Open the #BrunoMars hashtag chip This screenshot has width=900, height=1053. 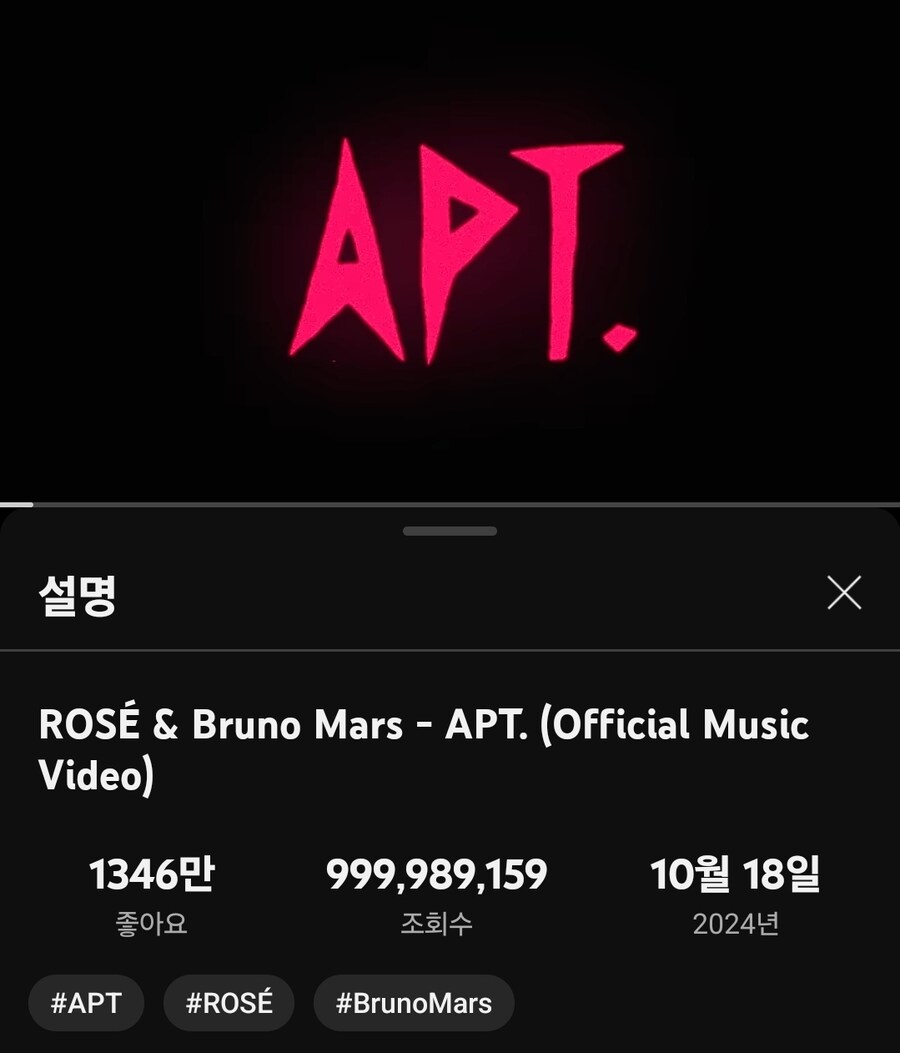tap(413, 1003)
